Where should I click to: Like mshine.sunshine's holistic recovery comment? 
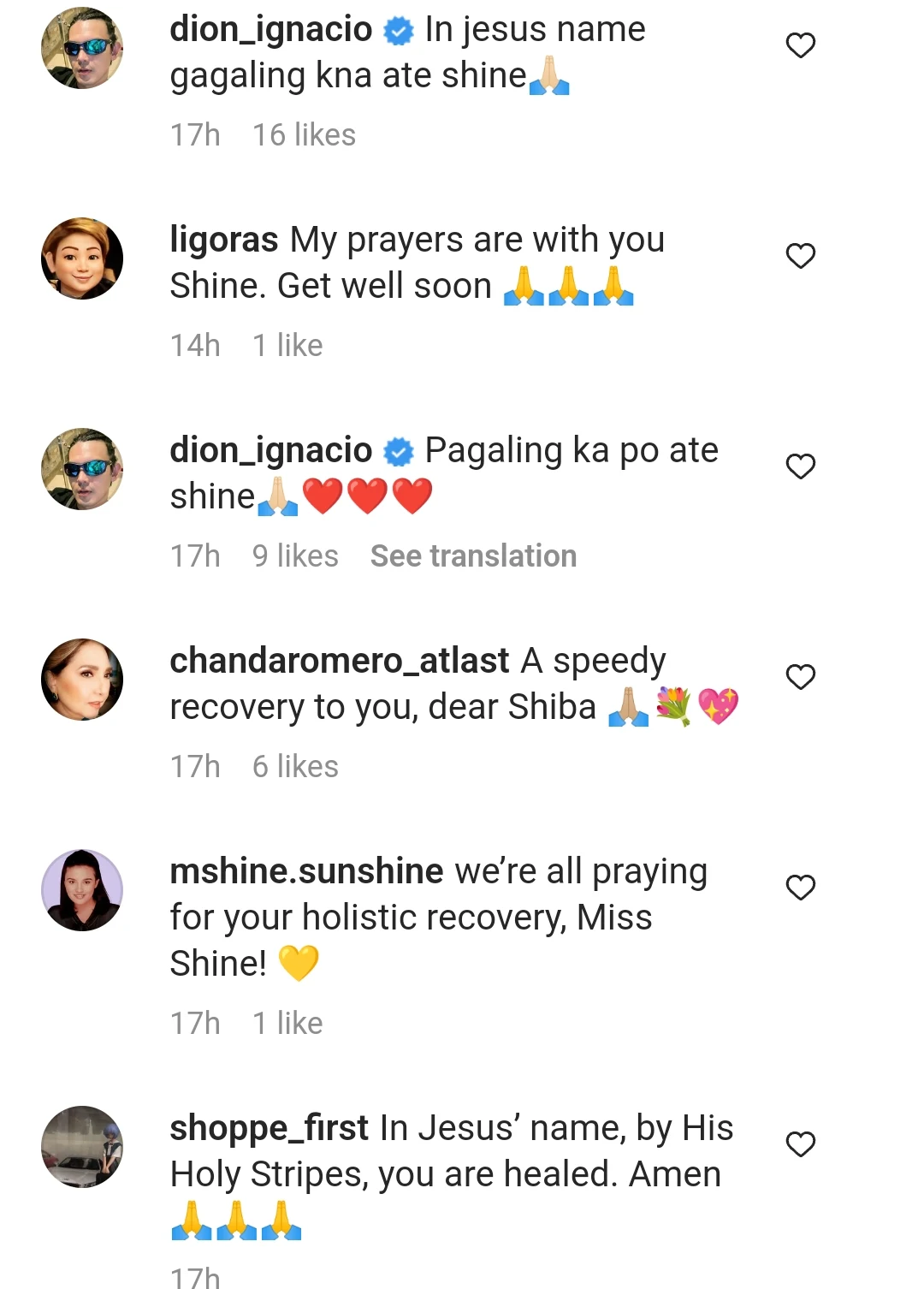coord(800,888)
